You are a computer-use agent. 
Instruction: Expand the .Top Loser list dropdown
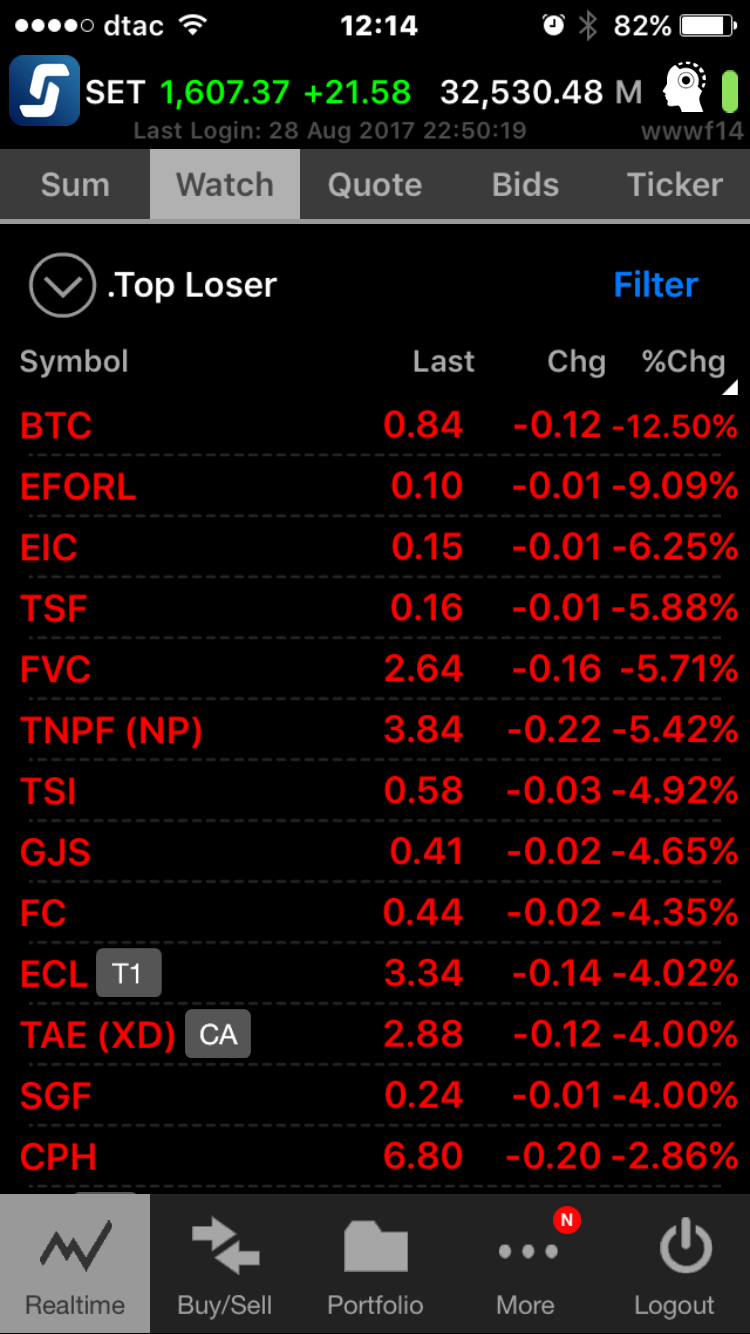tap(62, 286)
